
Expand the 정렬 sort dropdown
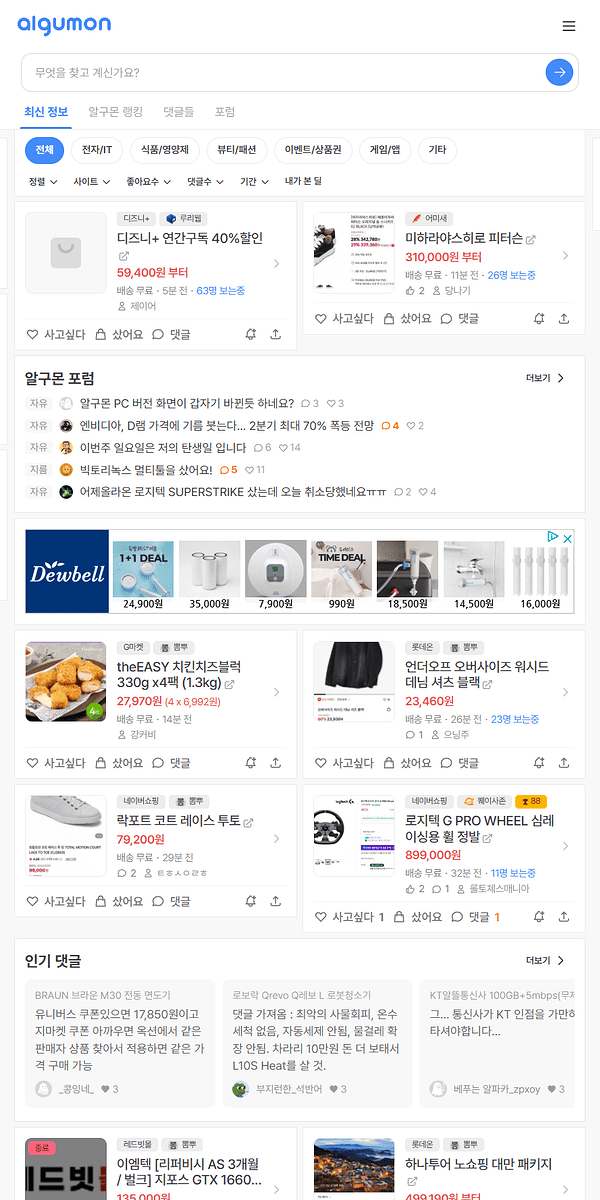(44, 182)
